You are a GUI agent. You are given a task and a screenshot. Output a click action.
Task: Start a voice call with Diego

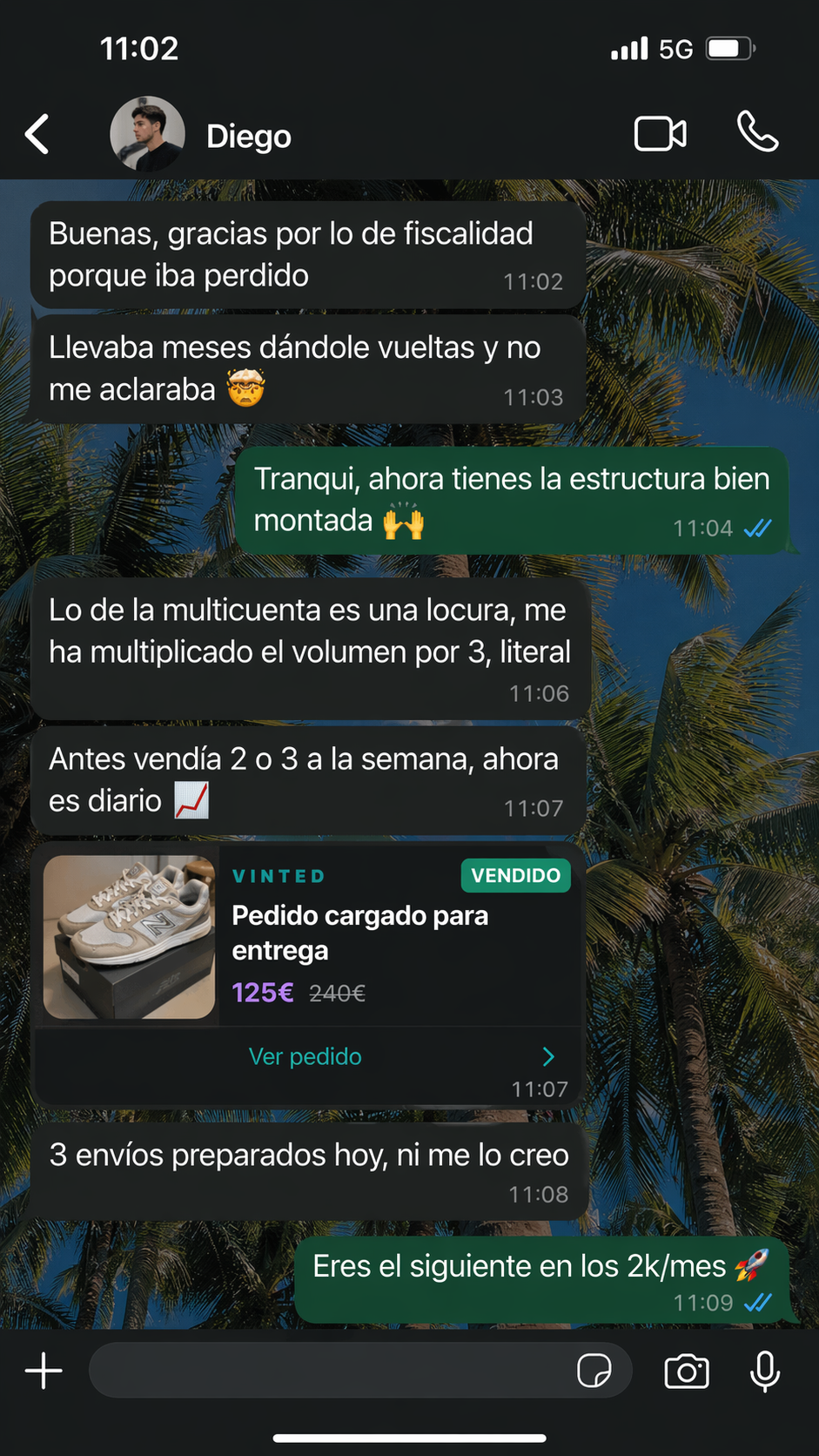pyautogui.click(x=757, y=133)
